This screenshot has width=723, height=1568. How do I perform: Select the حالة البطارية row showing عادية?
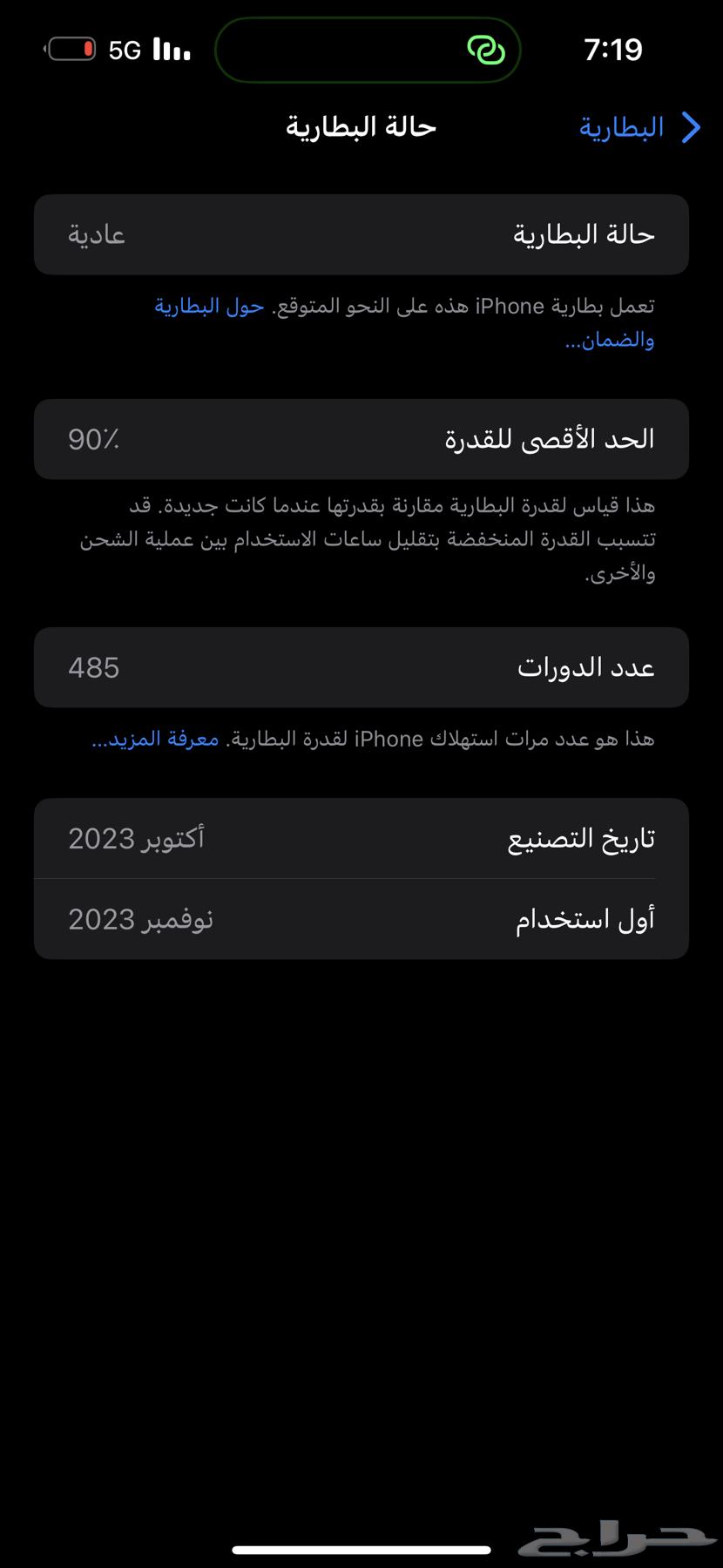point(361,233)
